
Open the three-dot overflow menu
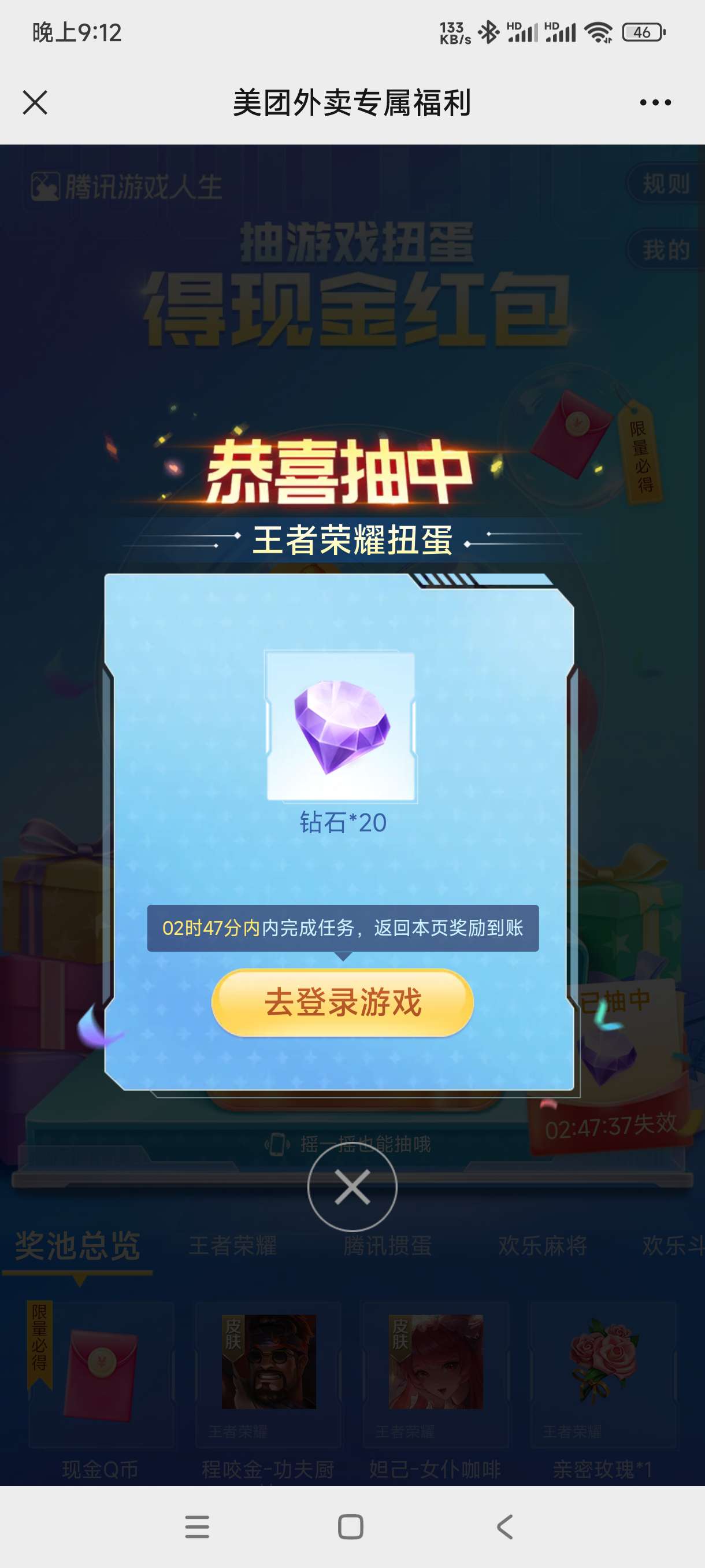pos(655,103)
